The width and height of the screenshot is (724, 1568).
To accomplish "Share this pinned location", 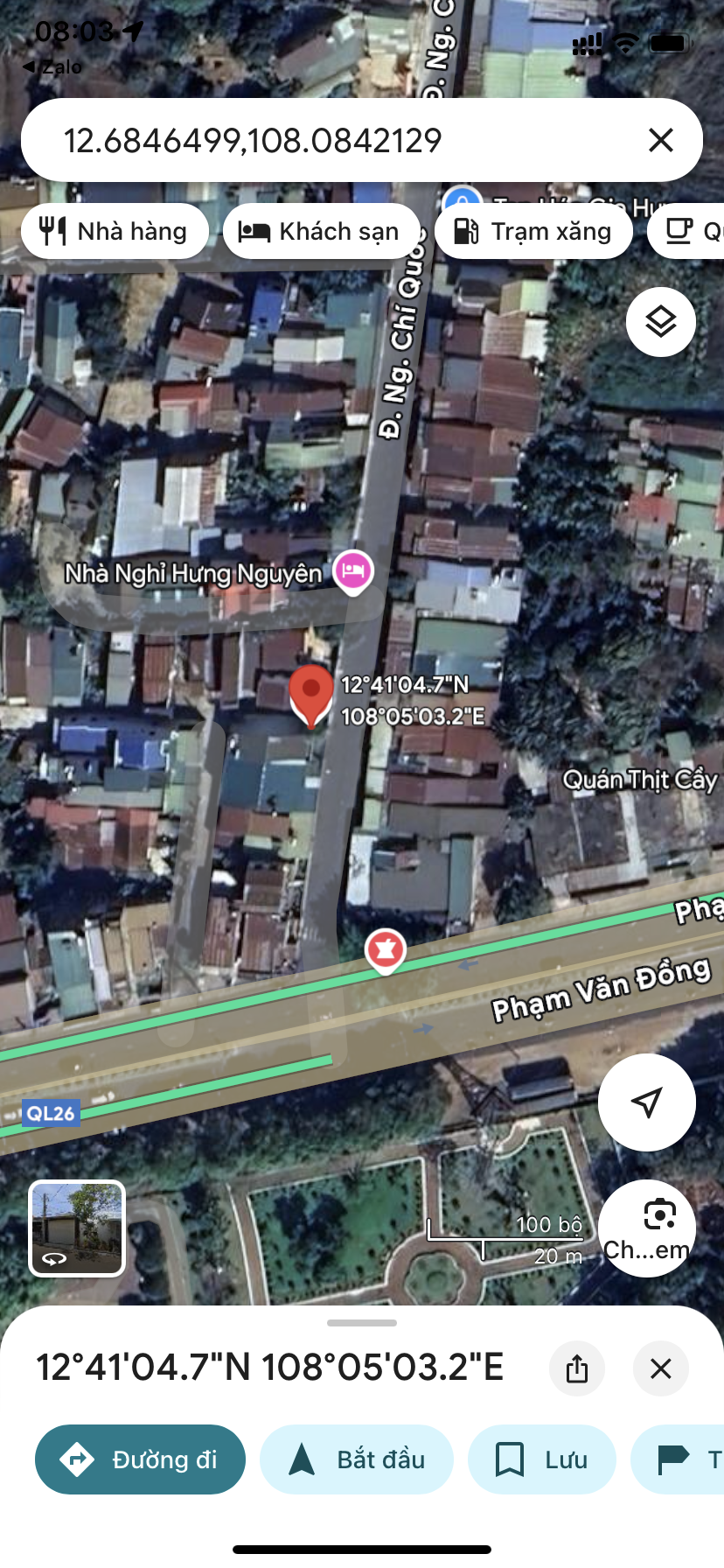I will coord(576,1368).
